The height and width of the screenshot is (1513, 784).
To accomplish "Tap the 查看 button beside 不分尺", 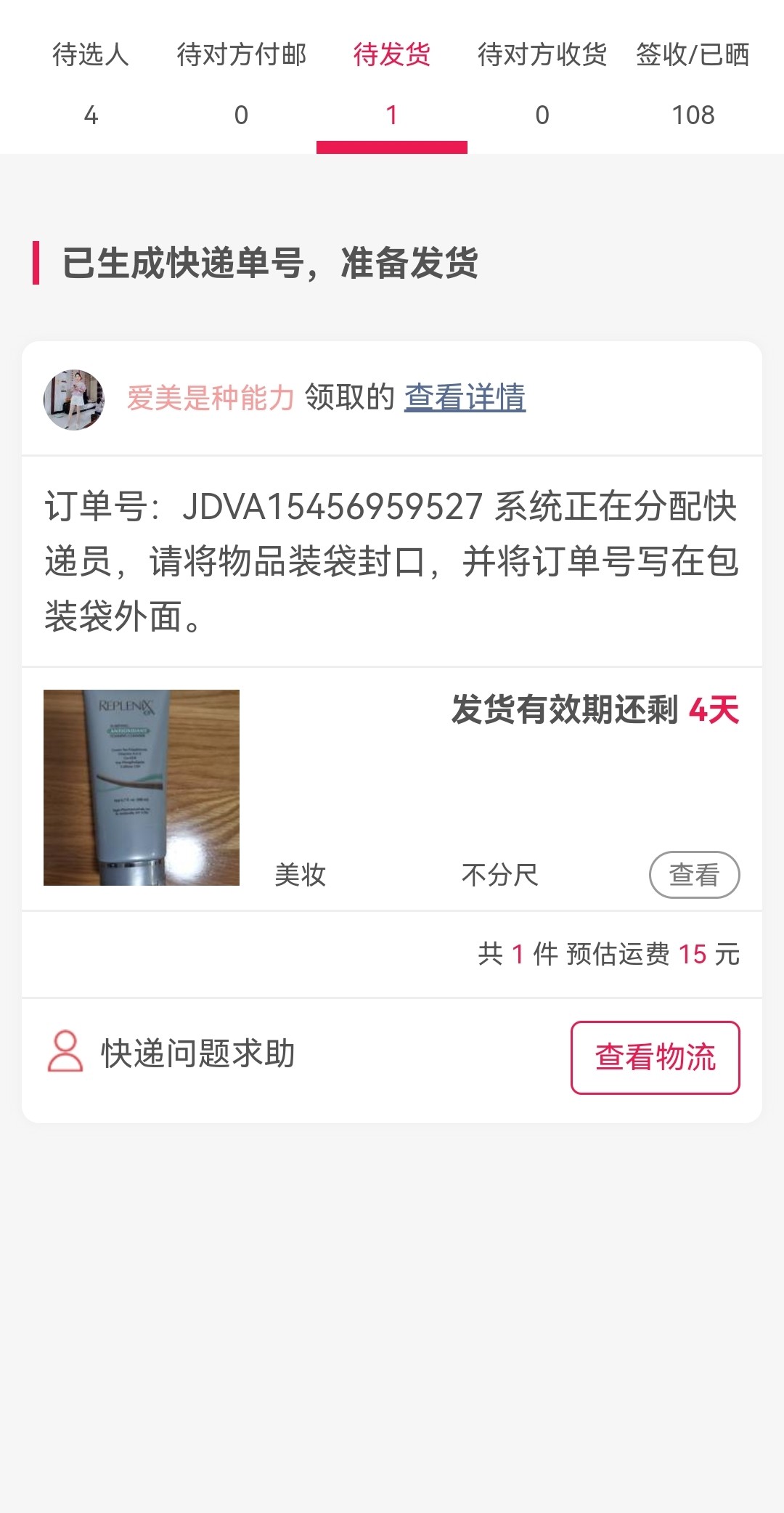I will (x=694, y=875).
